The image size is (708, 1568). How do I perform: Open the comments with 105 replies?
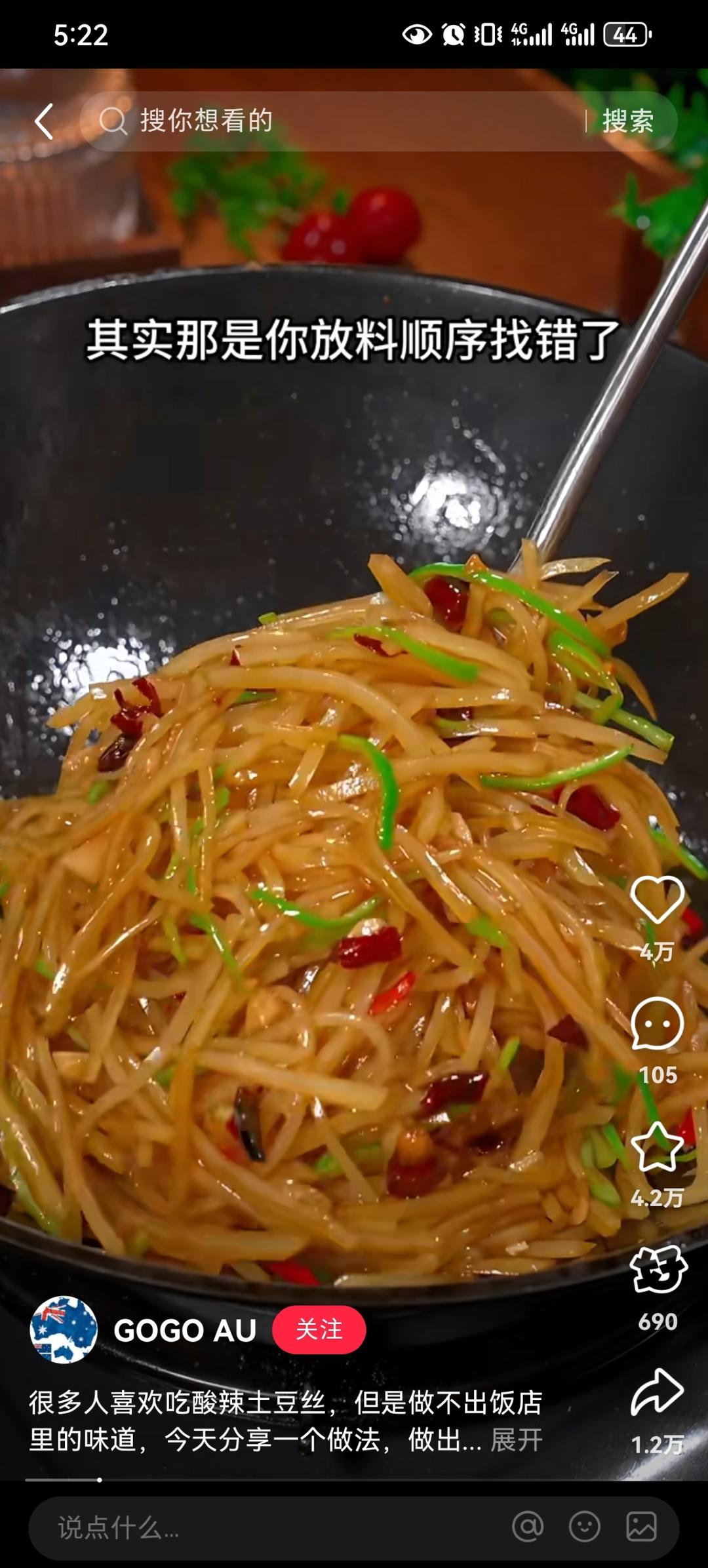[x=657, y=1024]
